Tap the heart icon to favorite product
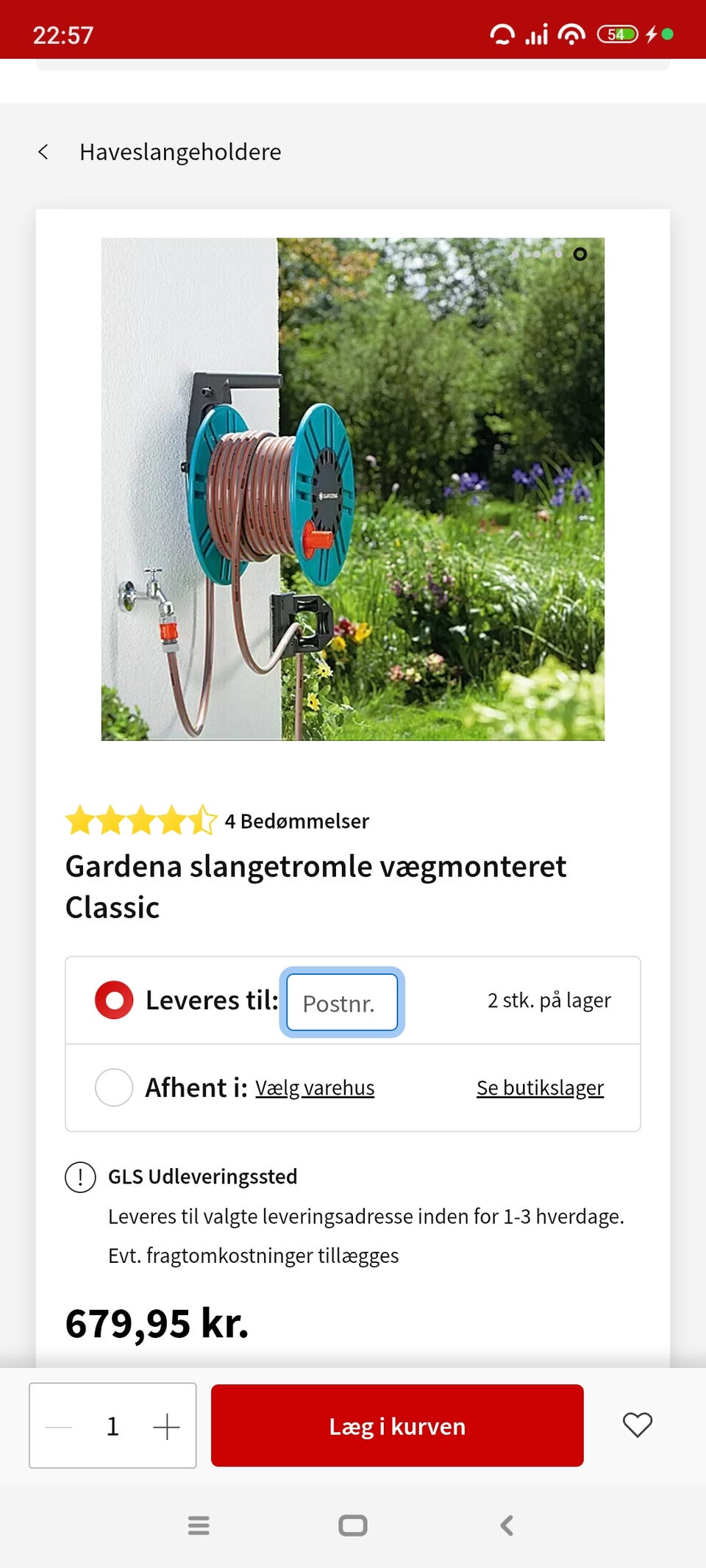Image resolution: width=706 pixels, height=1568 pixels. coord(638,1425)
